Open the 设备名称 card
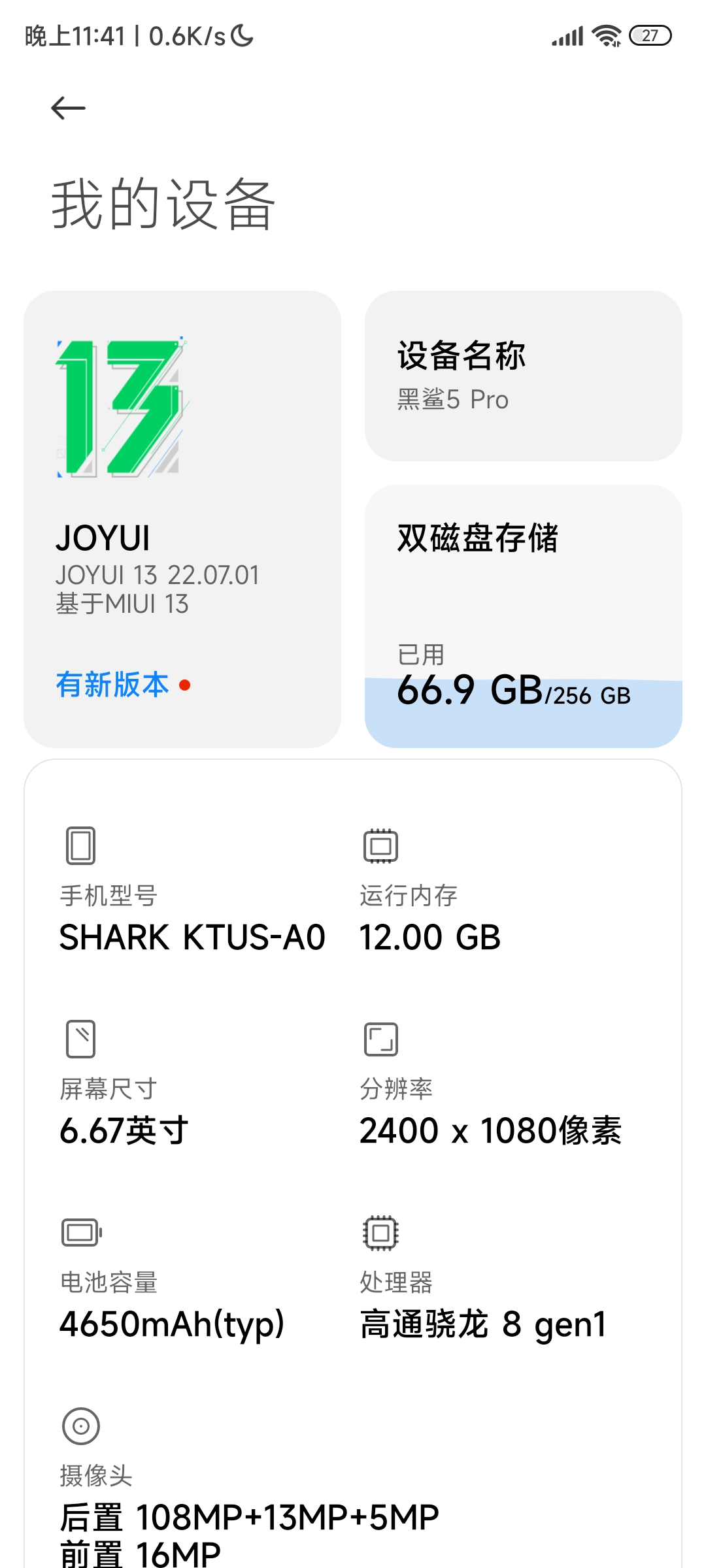Image resolution: width=706 pixels, height=1568 pixels. 524,376
